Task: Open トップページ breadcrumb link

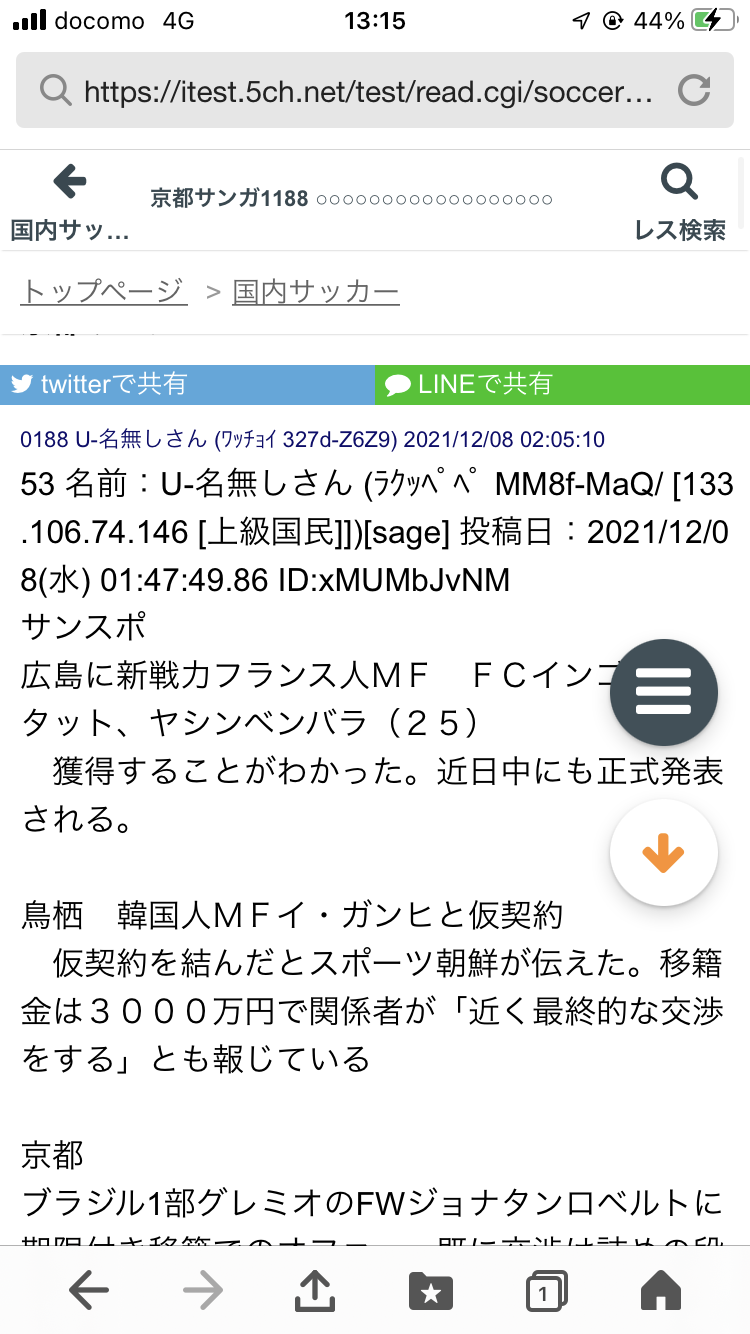Action: [103, 292]
